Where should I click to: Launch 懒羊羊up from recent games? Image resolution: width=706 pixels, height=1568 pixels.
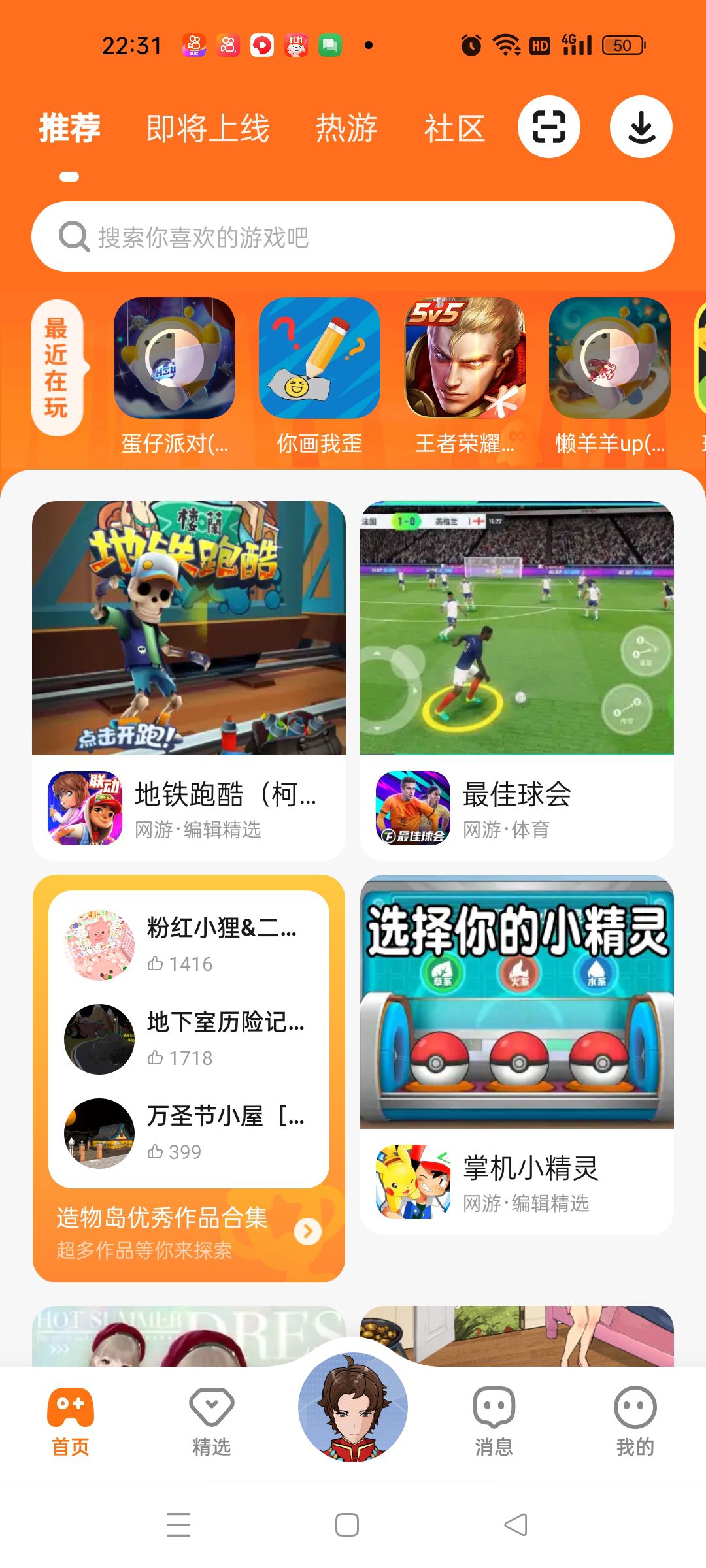pyautogui.click(x=610, y=358)
